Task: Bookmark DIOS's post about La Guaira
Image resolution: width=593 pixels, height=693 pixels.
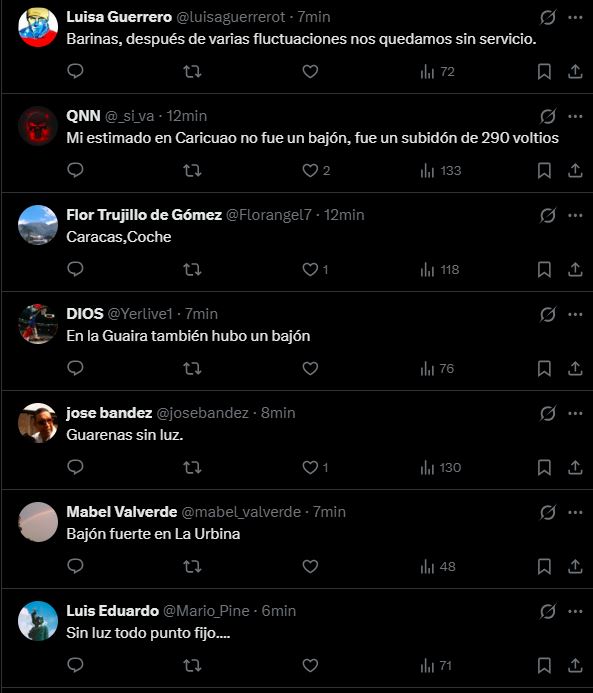Action: click(544, 368)
